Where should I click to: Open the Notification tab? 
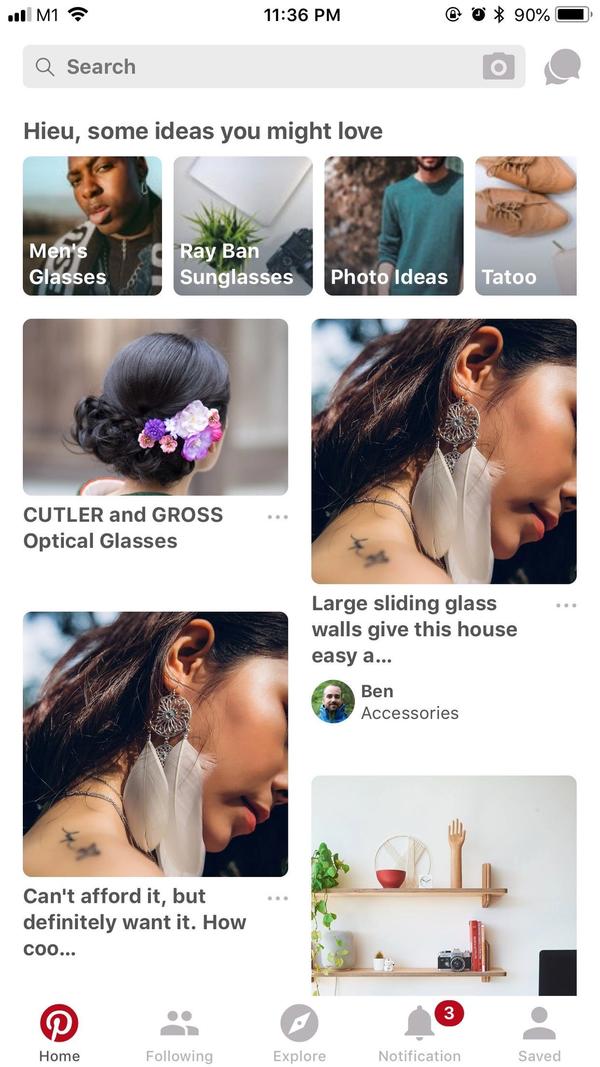pos(420,1033)
